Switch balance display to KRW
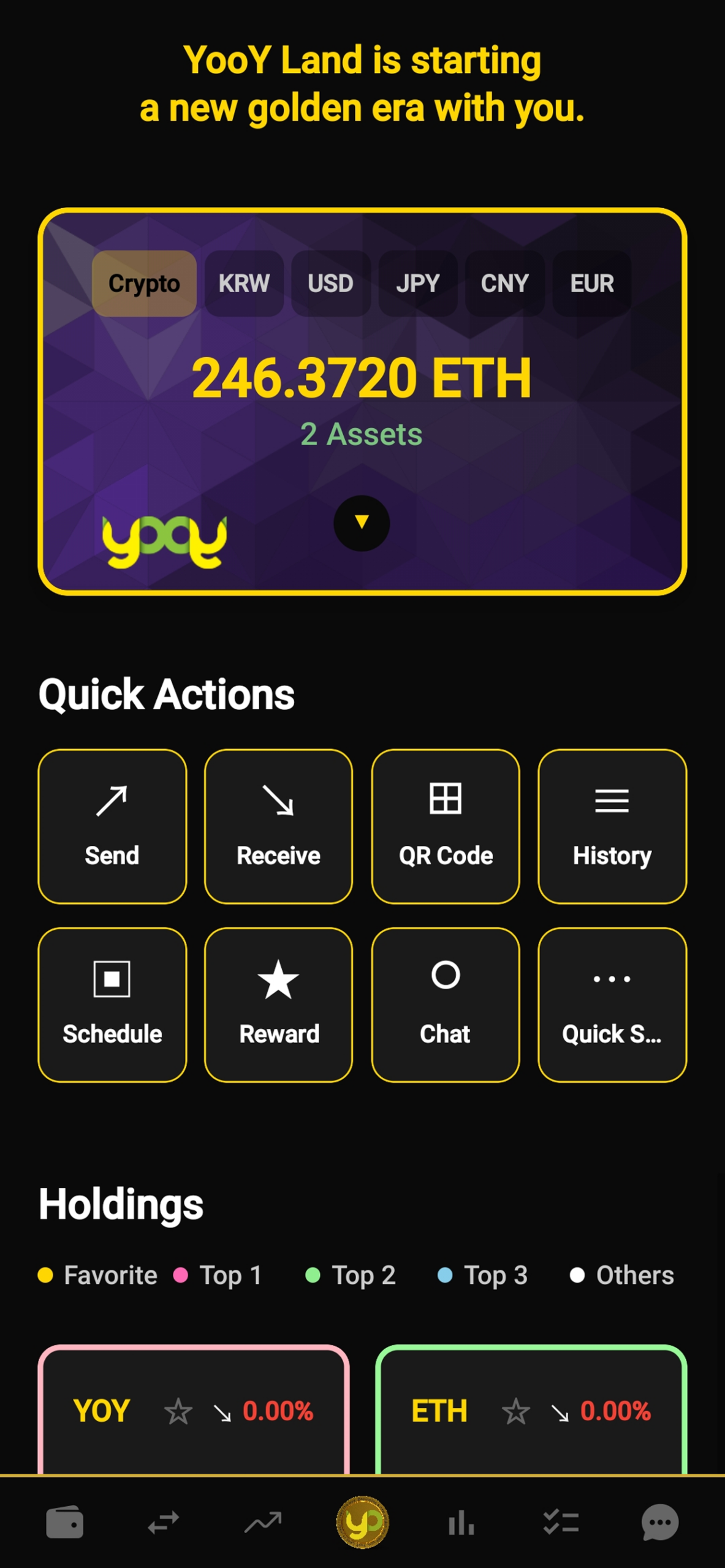Screen dimensions: 725x1568 244,284
